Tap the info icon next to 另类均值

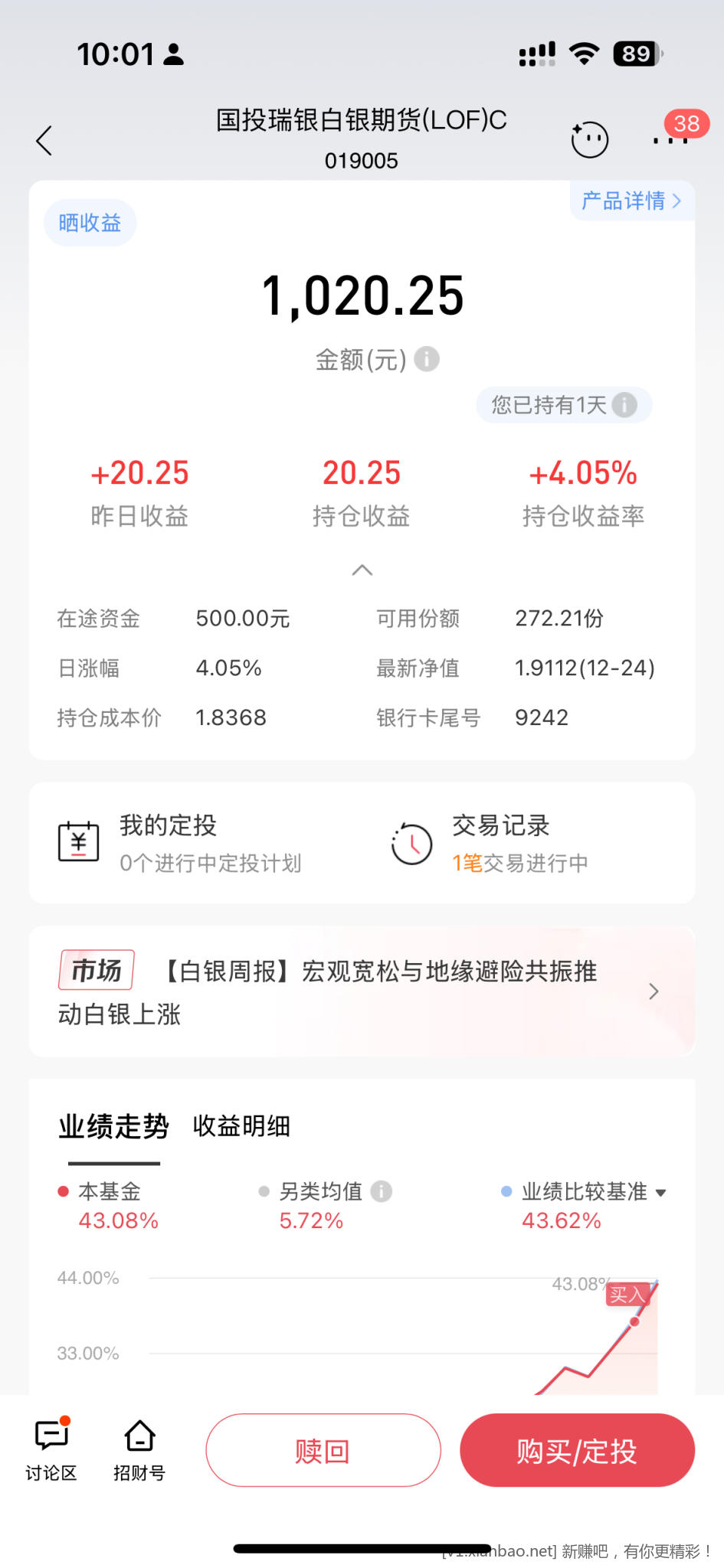382,1191
